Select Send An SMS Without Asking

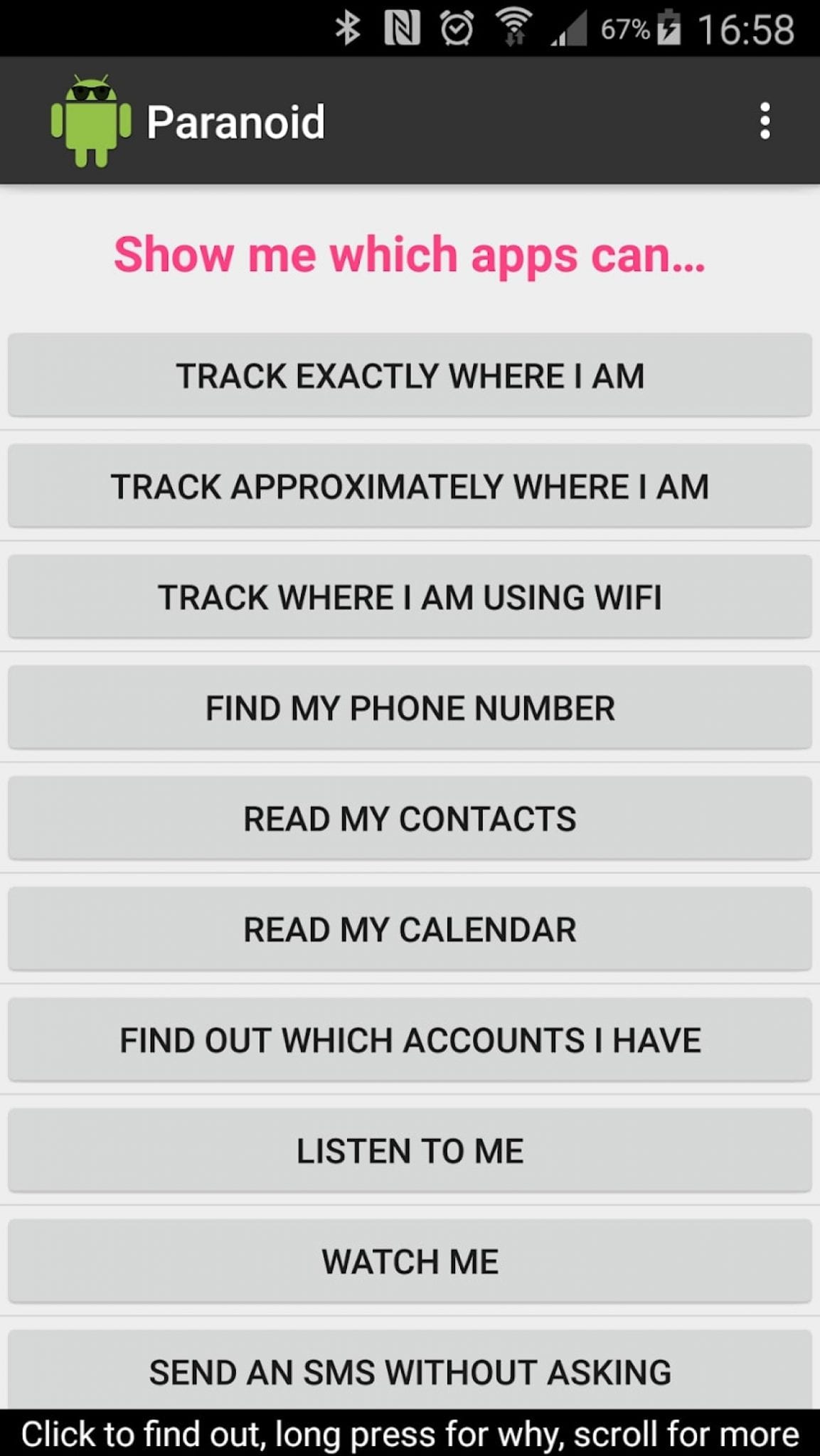[410, 1370]
